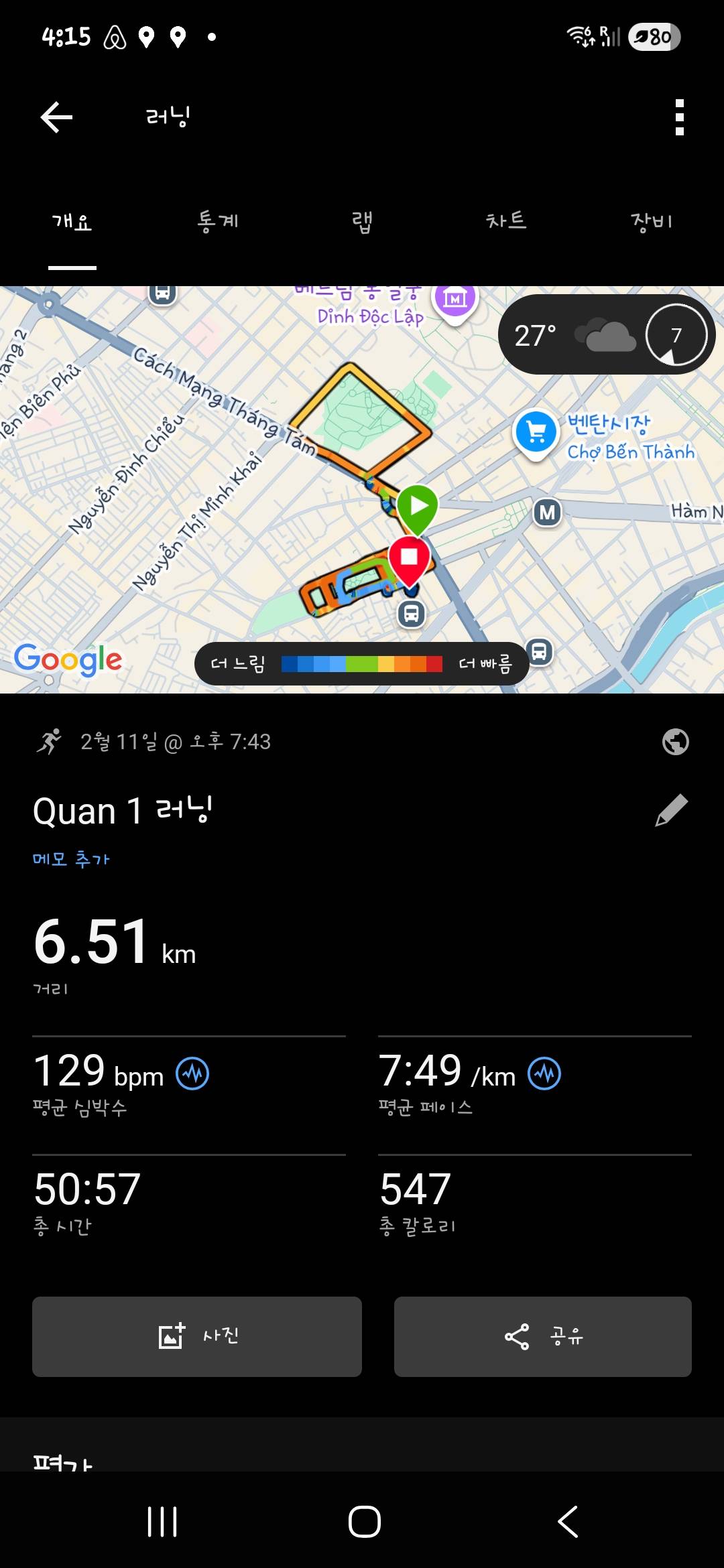Tap the weather badge showing 27 degrees

pos(536,335)
